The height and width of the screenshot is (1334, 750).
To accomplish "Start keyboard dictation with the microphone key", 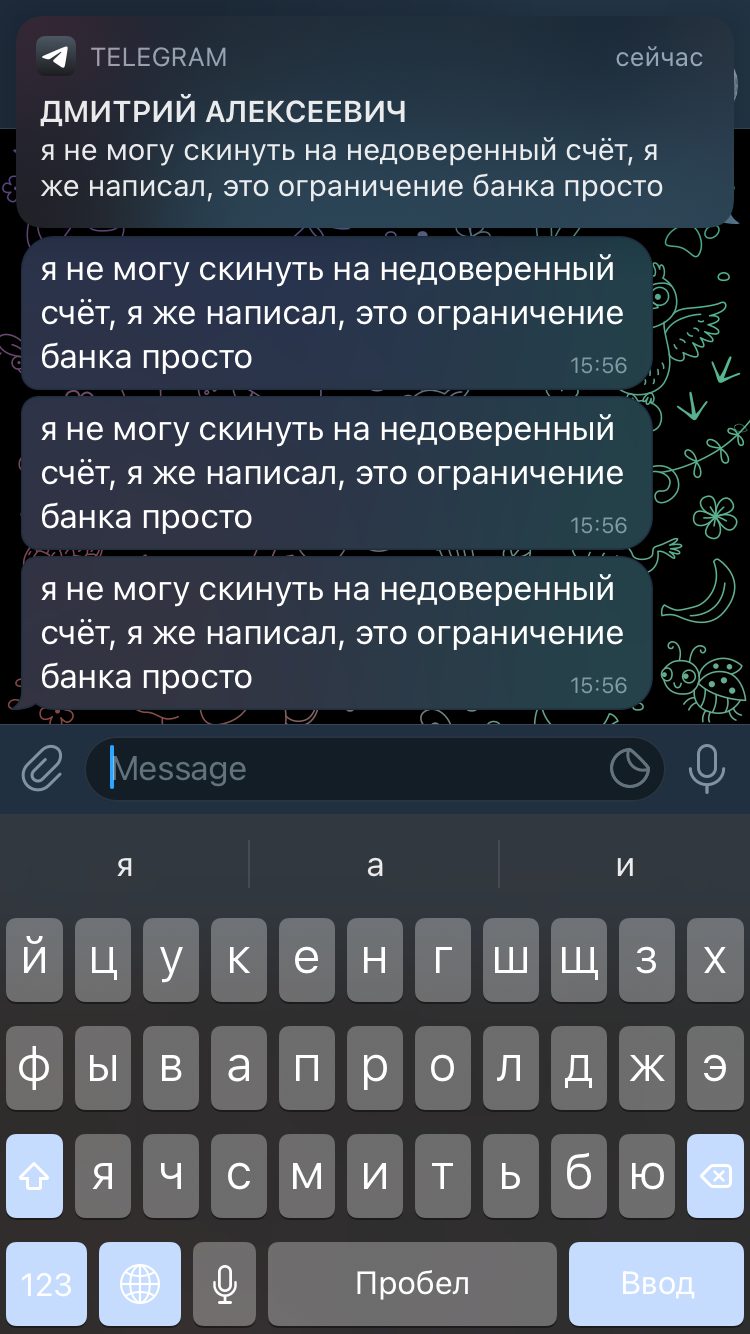I will [x=225, y=1284].
